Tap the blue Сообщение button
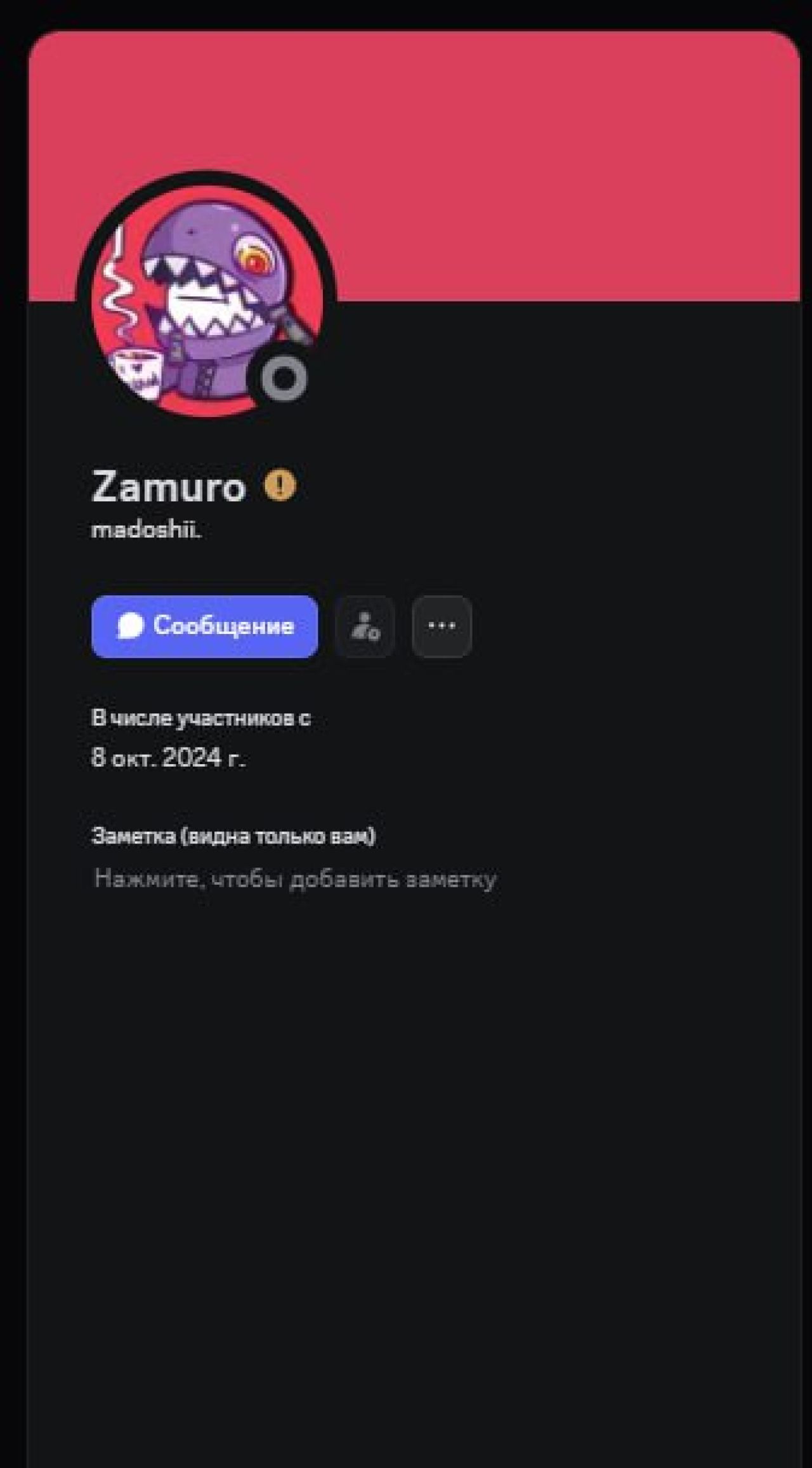This screenshot has height=1468, width=812. point(204,626)
